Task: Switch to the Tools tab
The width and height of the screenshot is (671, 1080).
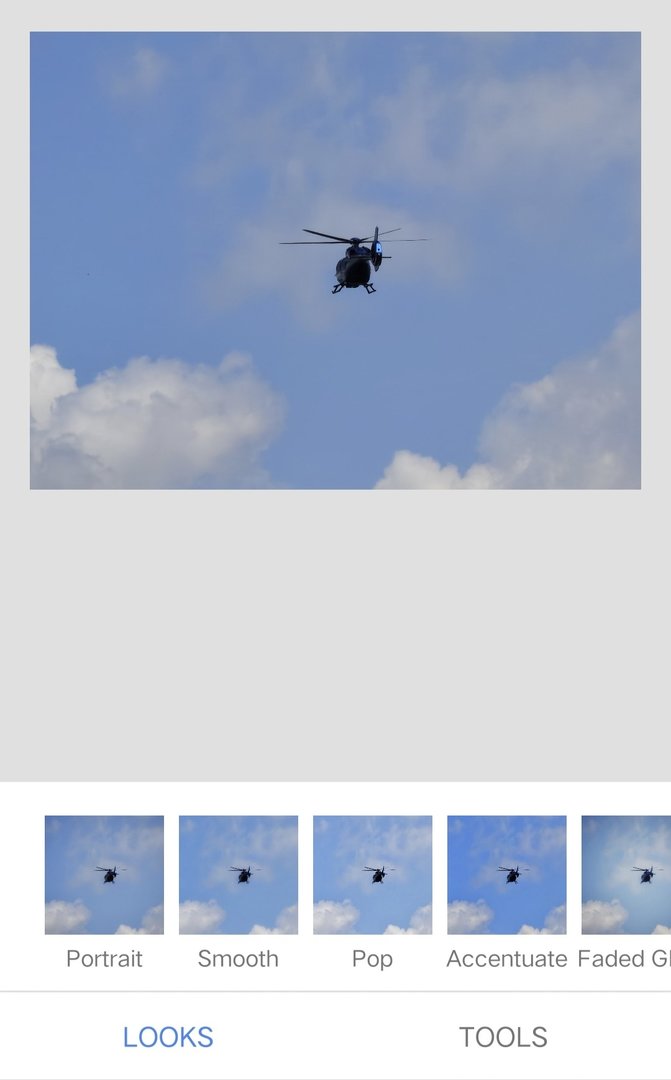Action: [503, 1037]
